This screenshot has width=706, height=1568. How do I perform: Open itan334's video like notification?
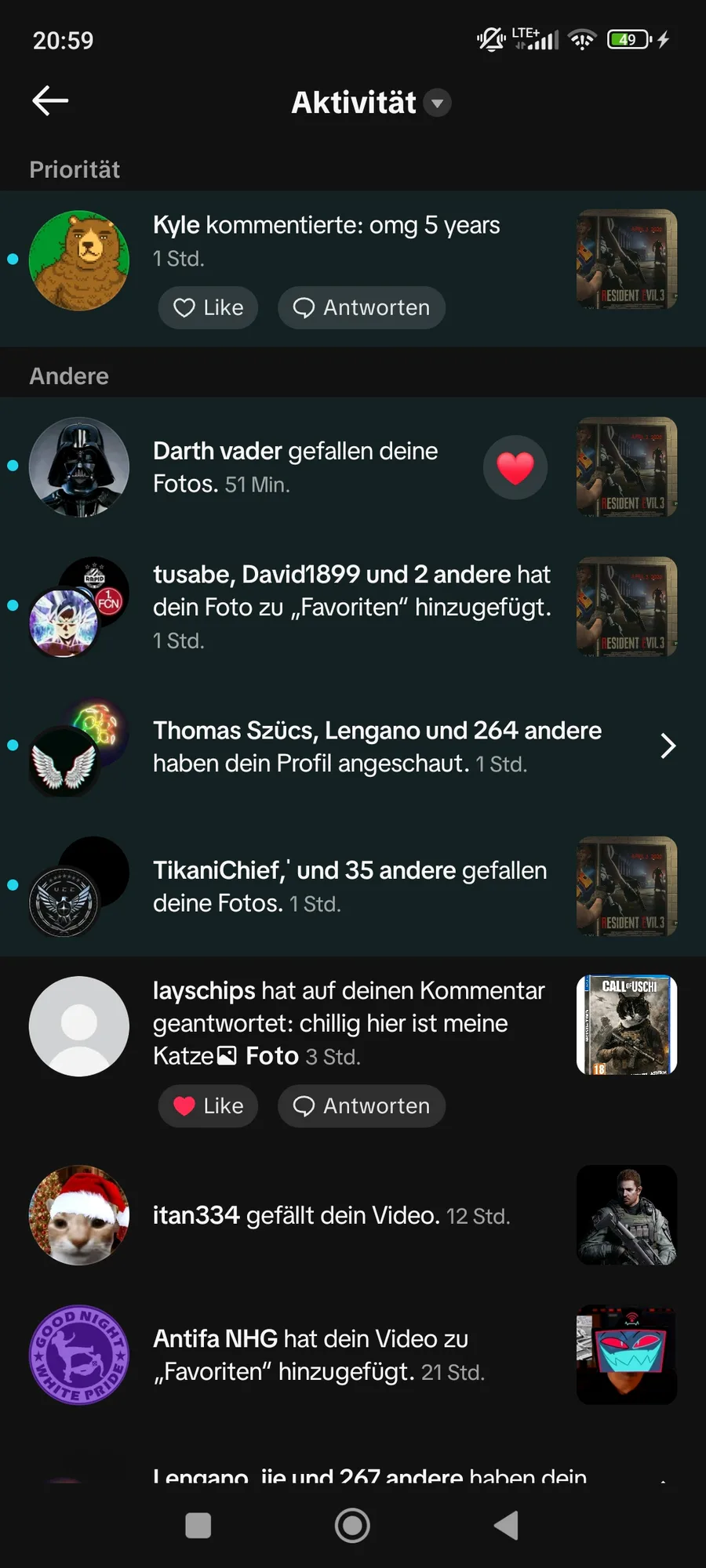point(331,1215)
